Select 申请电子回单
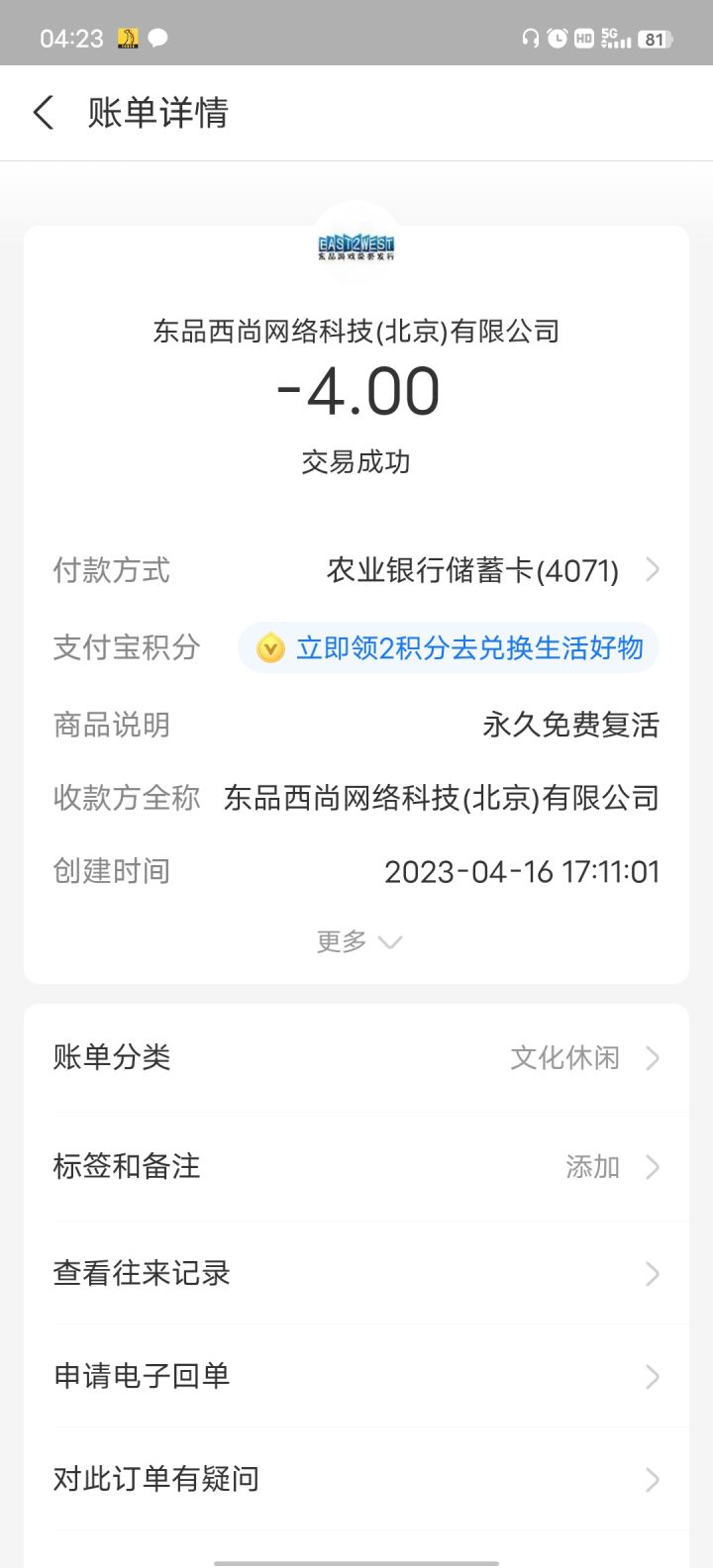The image size is (713, 1568). pyautogui.click(x=356, y=1376)
